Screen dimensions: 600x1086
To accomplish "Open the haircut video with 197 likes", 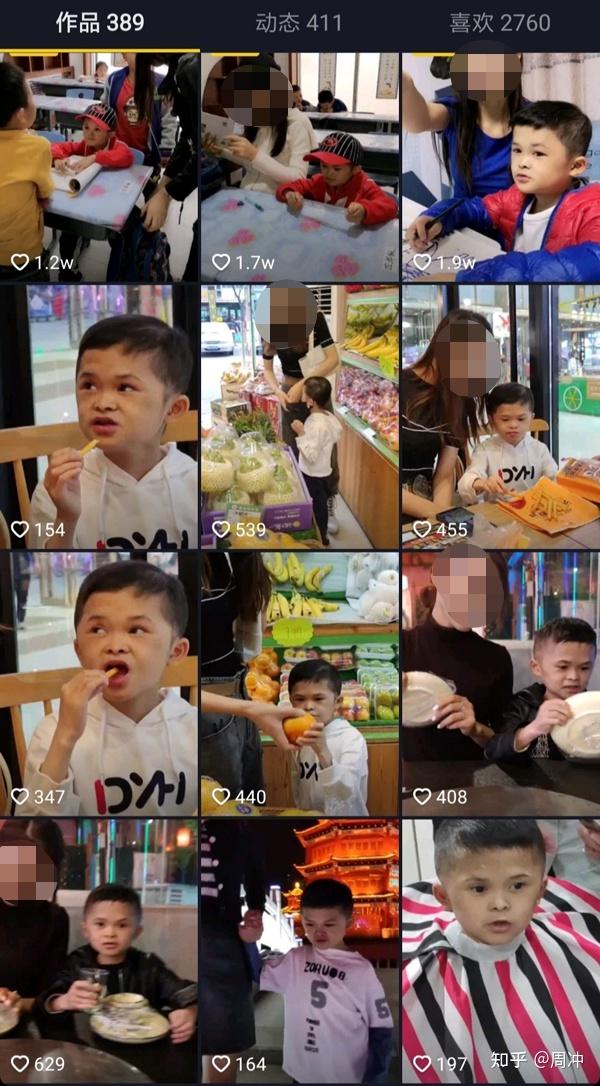I will (501, 951).
